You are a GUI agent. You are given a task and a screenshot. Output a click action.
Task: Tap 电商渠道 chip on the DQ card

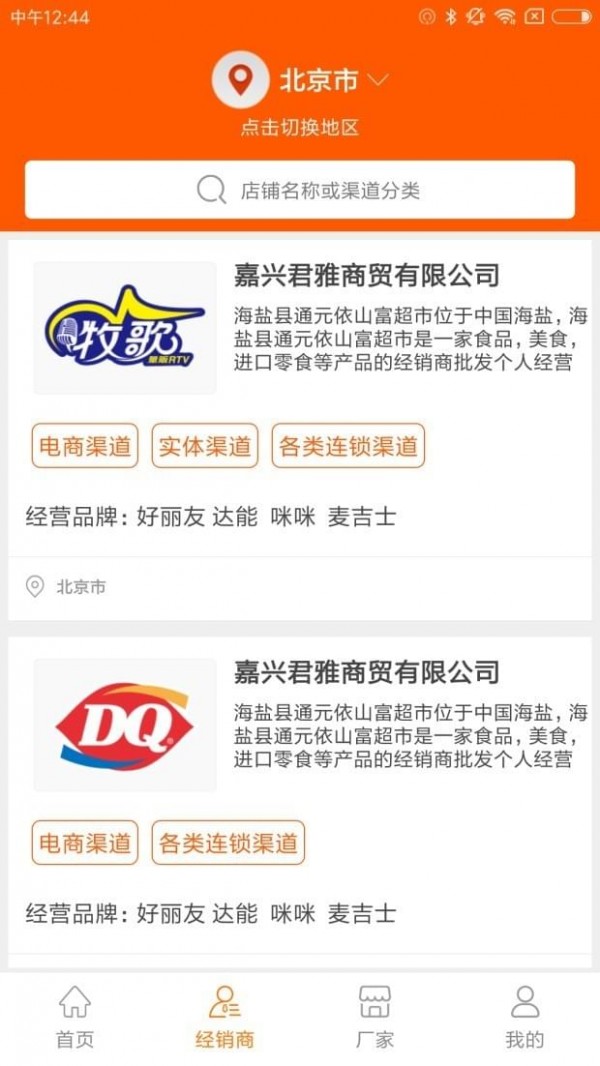(x=85, y=843)
